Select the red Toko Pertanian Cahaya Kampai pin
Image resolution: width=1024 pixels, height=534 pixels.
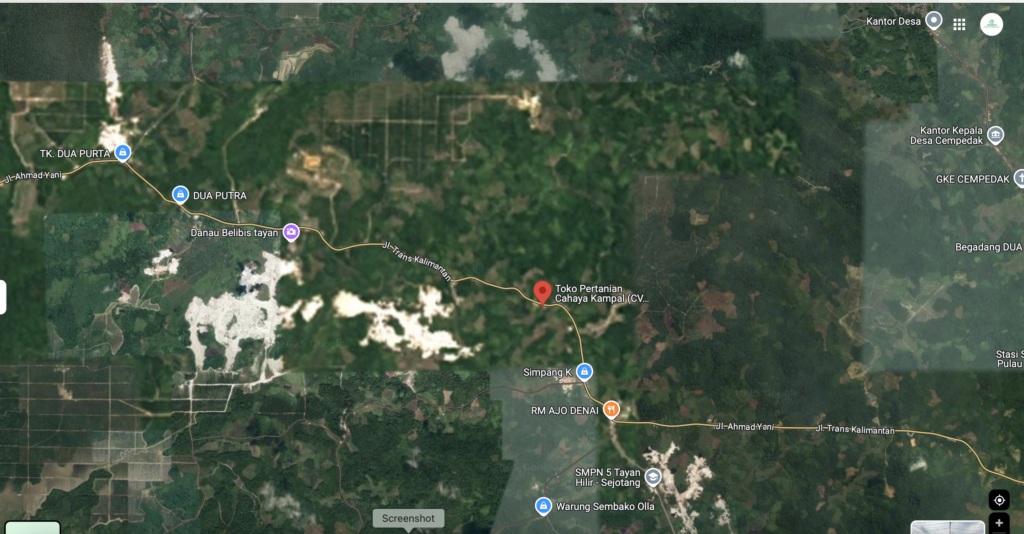coord(542,292)
